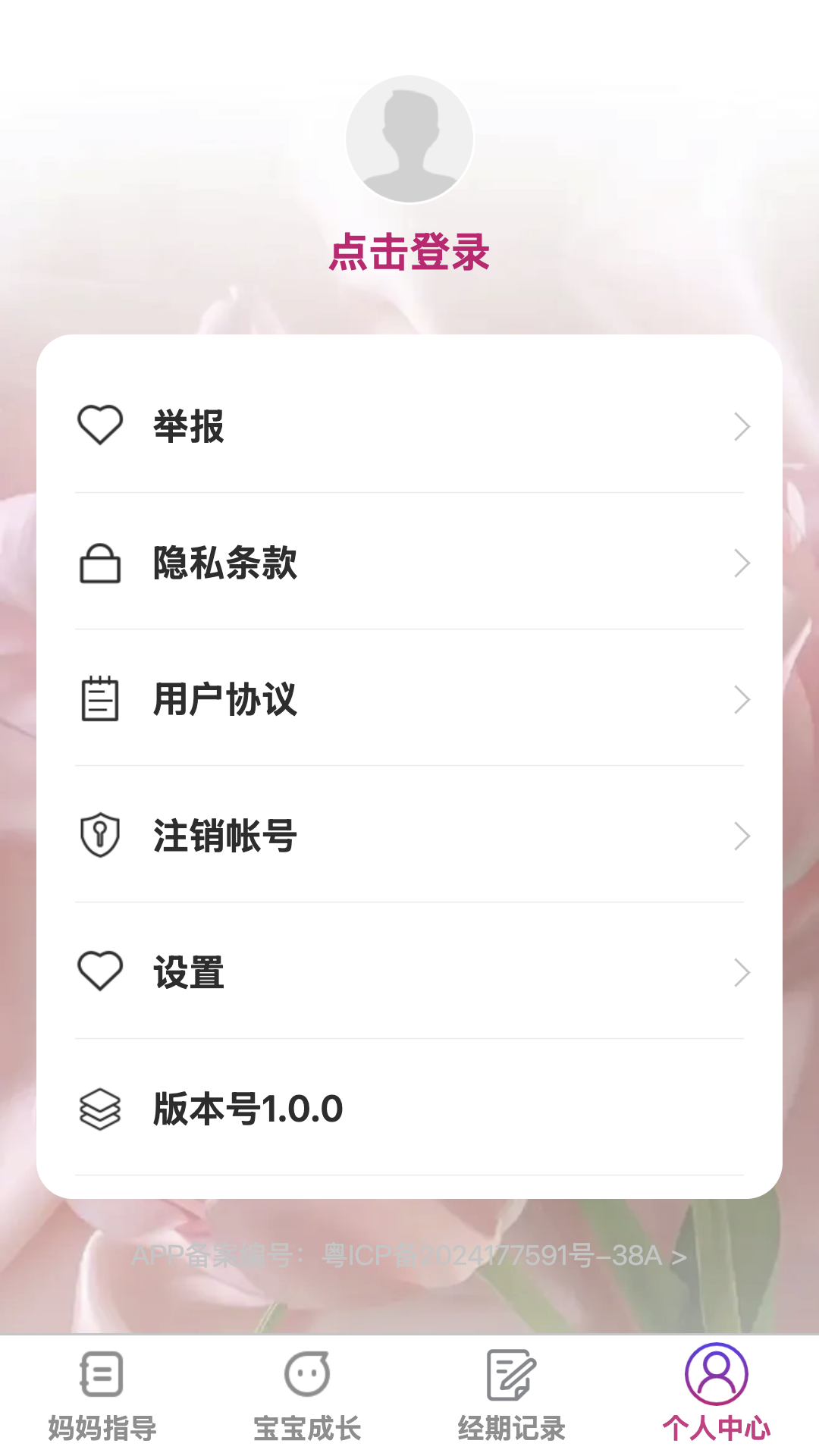Click the heart icon beside 设置

click(x=100, y=971)
